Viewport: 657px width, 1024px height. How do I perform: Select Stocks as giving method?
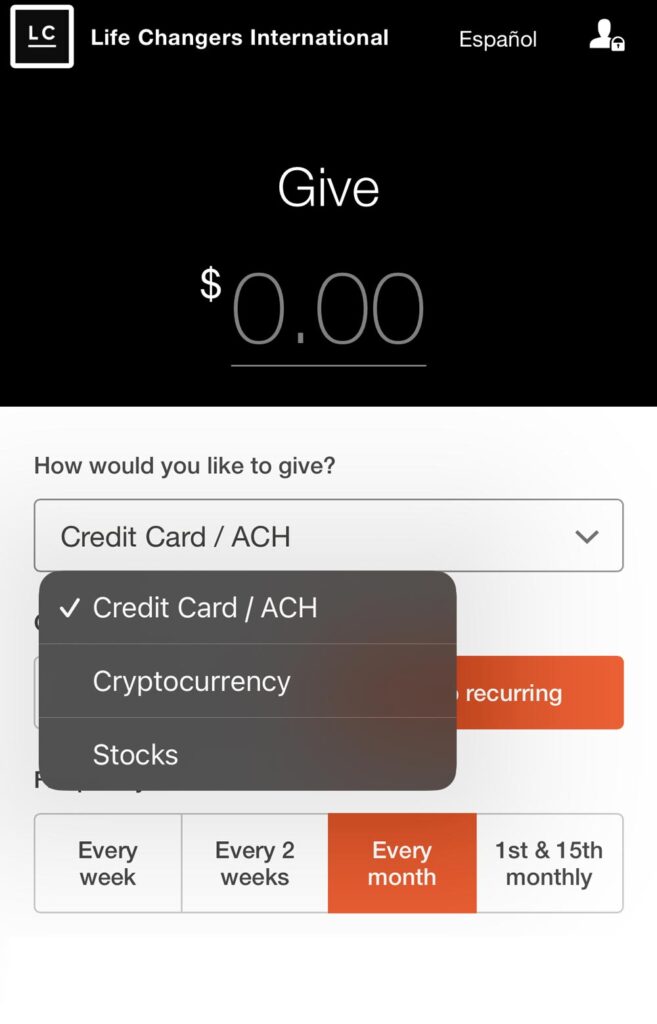coord(136,754)
